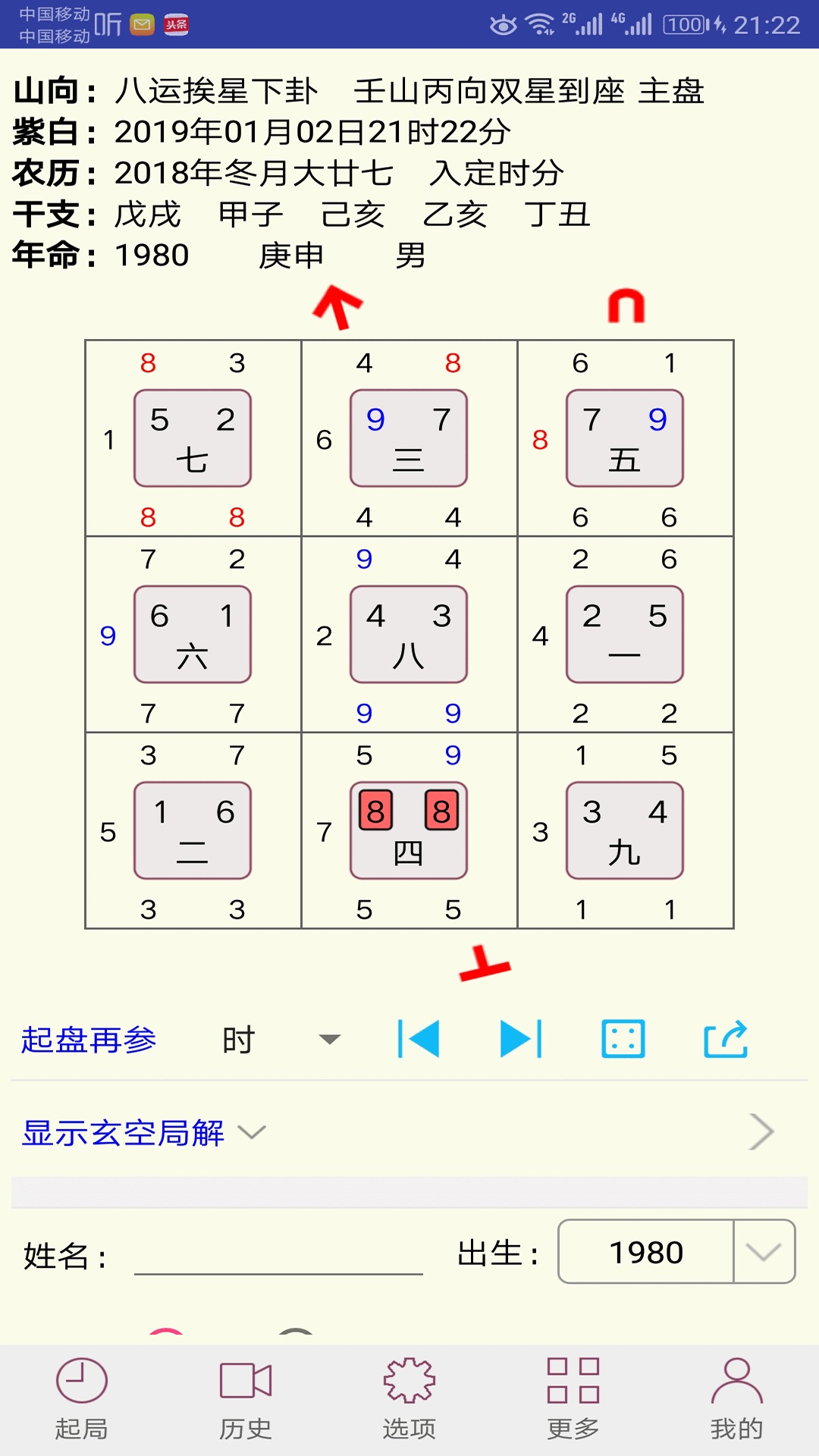Switch to the 历史 tab
This screenshot has width=819, height=1456.
point(246,1399)
